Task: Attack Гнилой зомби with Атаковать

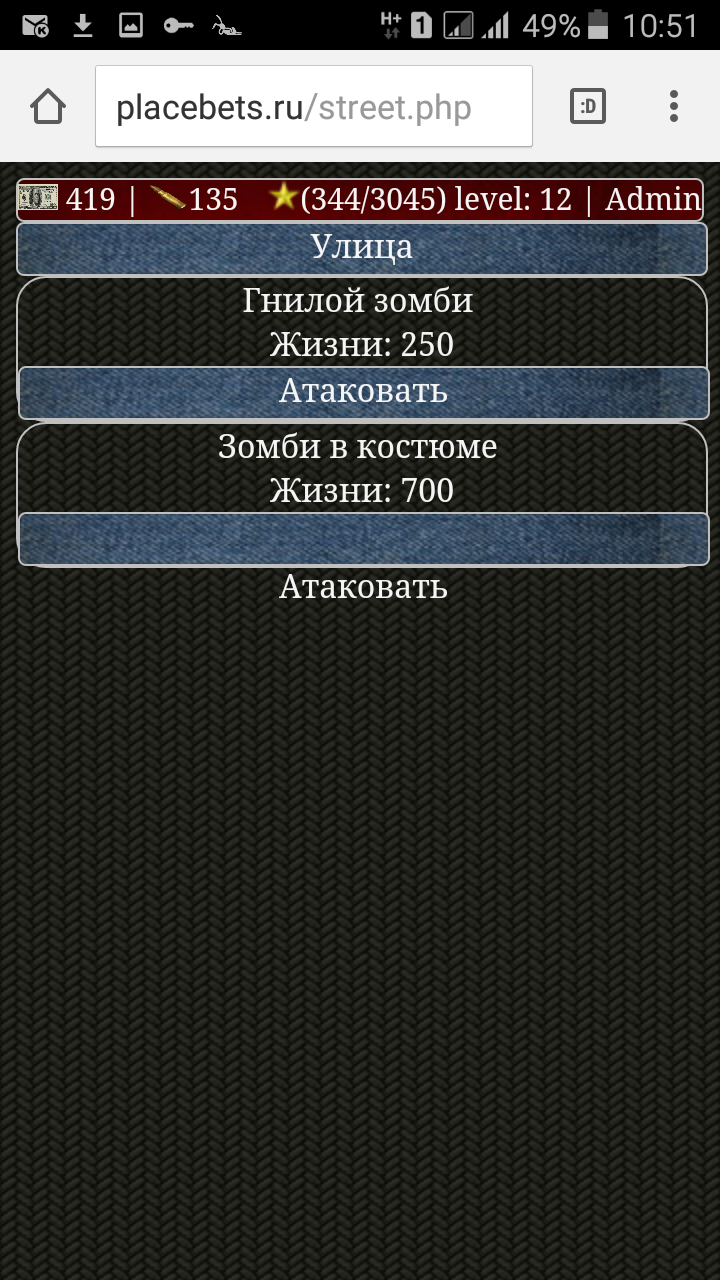Action: [x=363, y=392]
